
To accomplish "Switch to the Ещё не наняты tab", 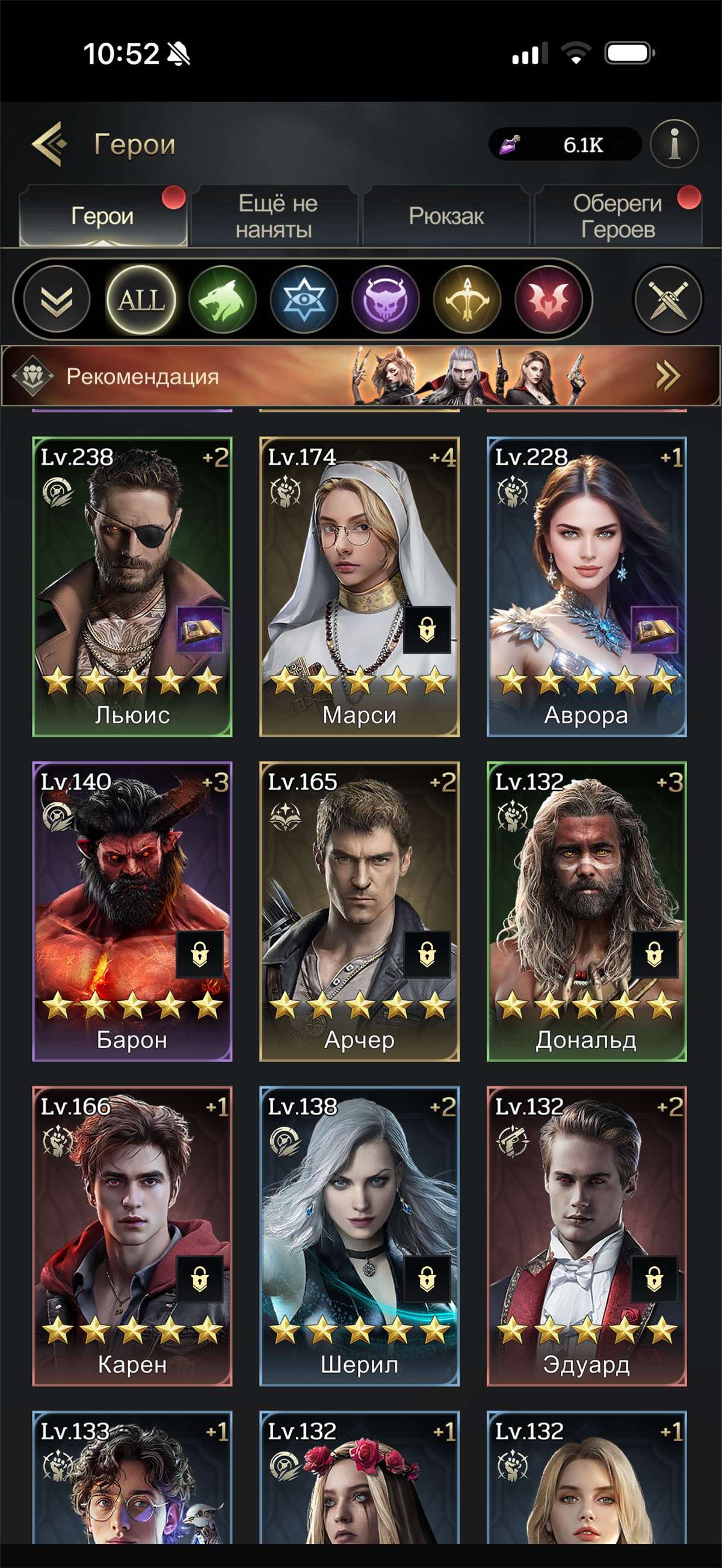I will (x=274, y=216).
